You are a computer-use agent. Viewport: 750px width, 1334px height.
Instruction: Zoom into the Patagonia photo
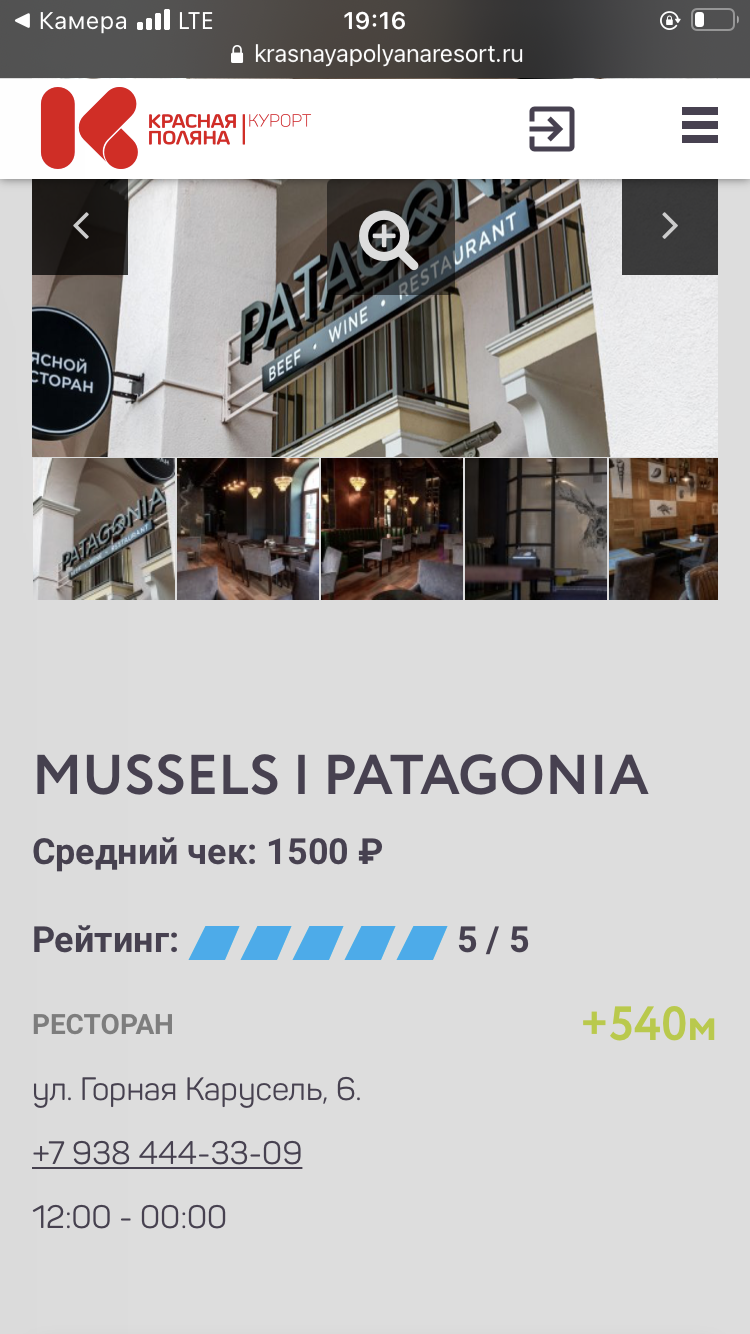(387, 239)
